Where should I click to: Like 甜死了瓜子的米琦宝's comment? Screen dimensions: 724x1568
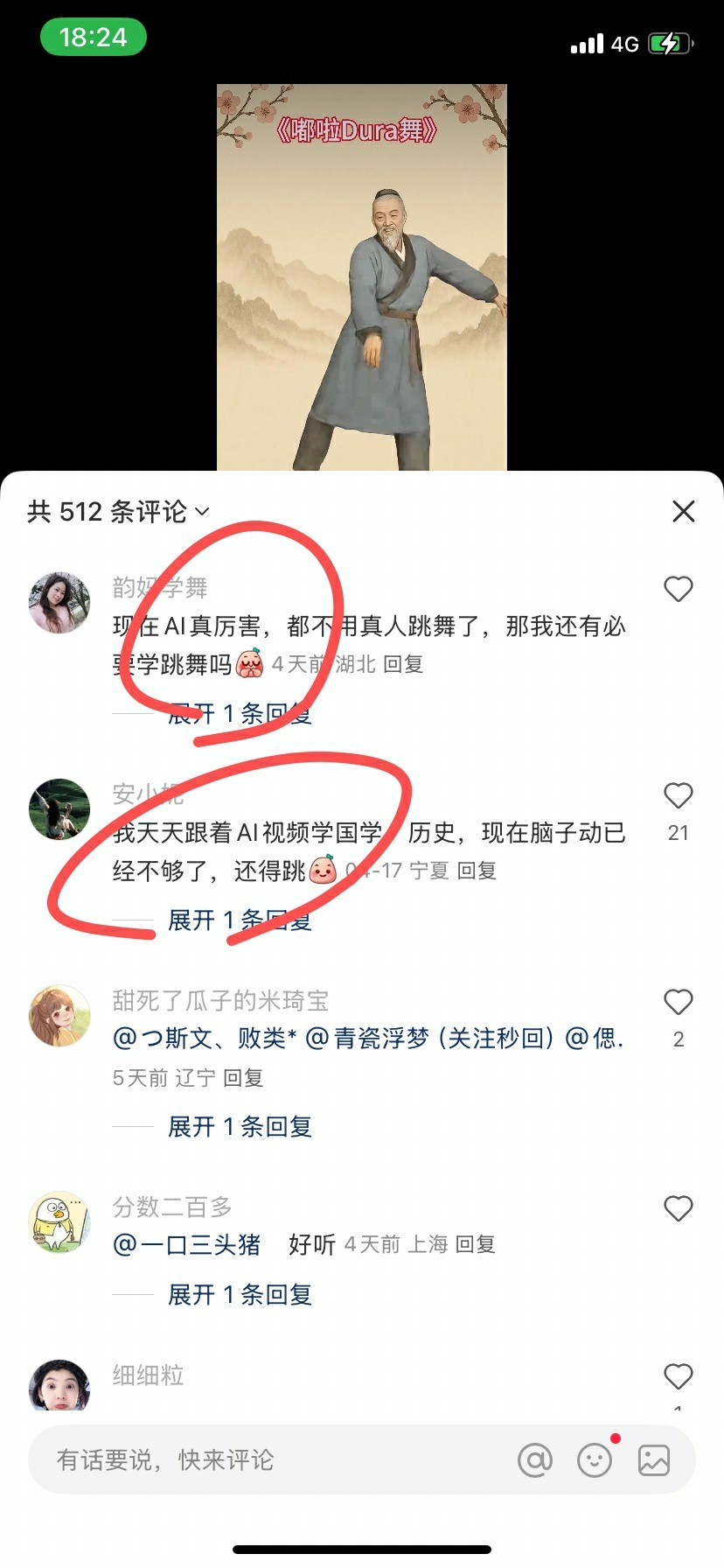click(678, 1002)
